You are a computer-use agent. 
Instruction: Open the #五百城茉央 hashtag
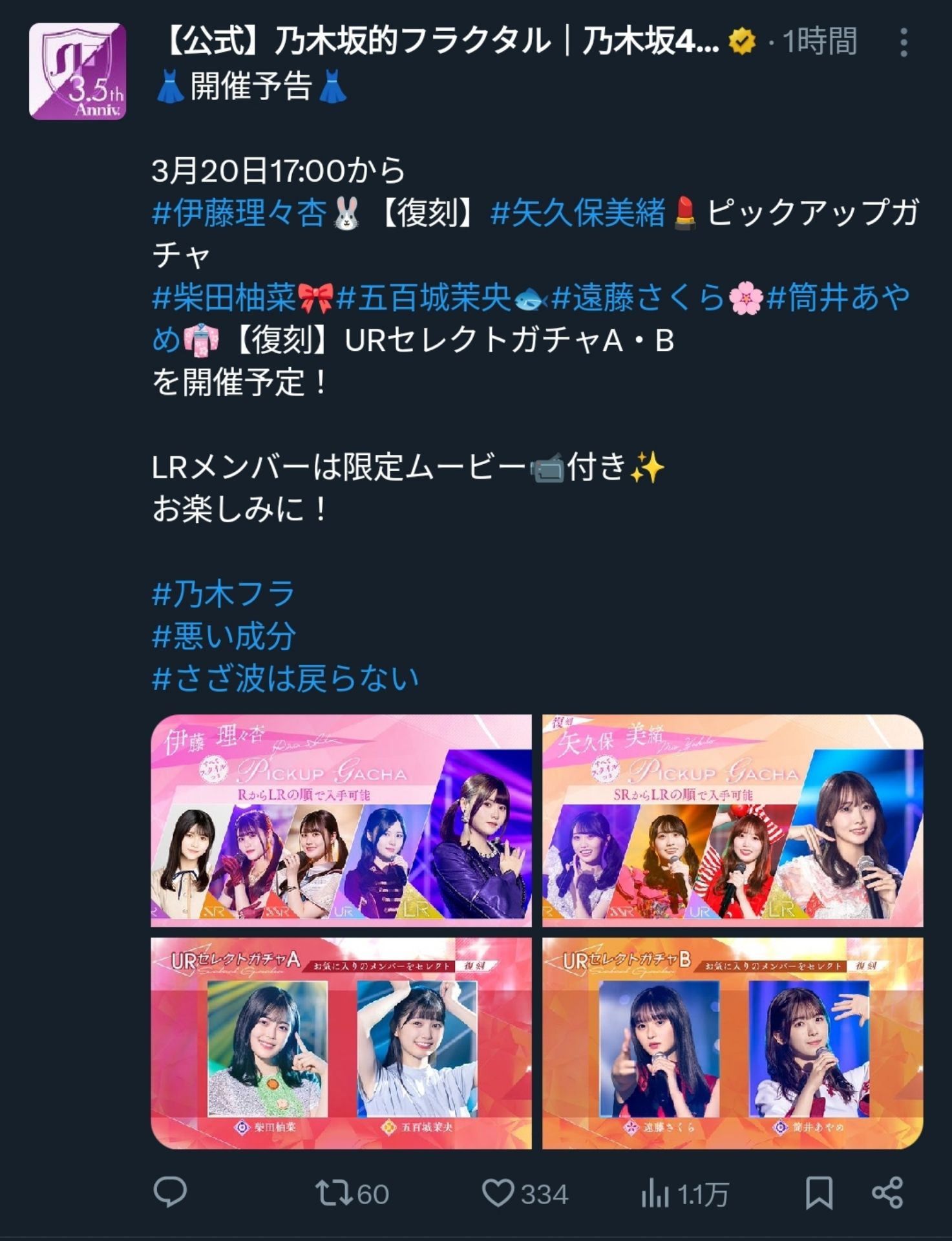tap(424, 298)
